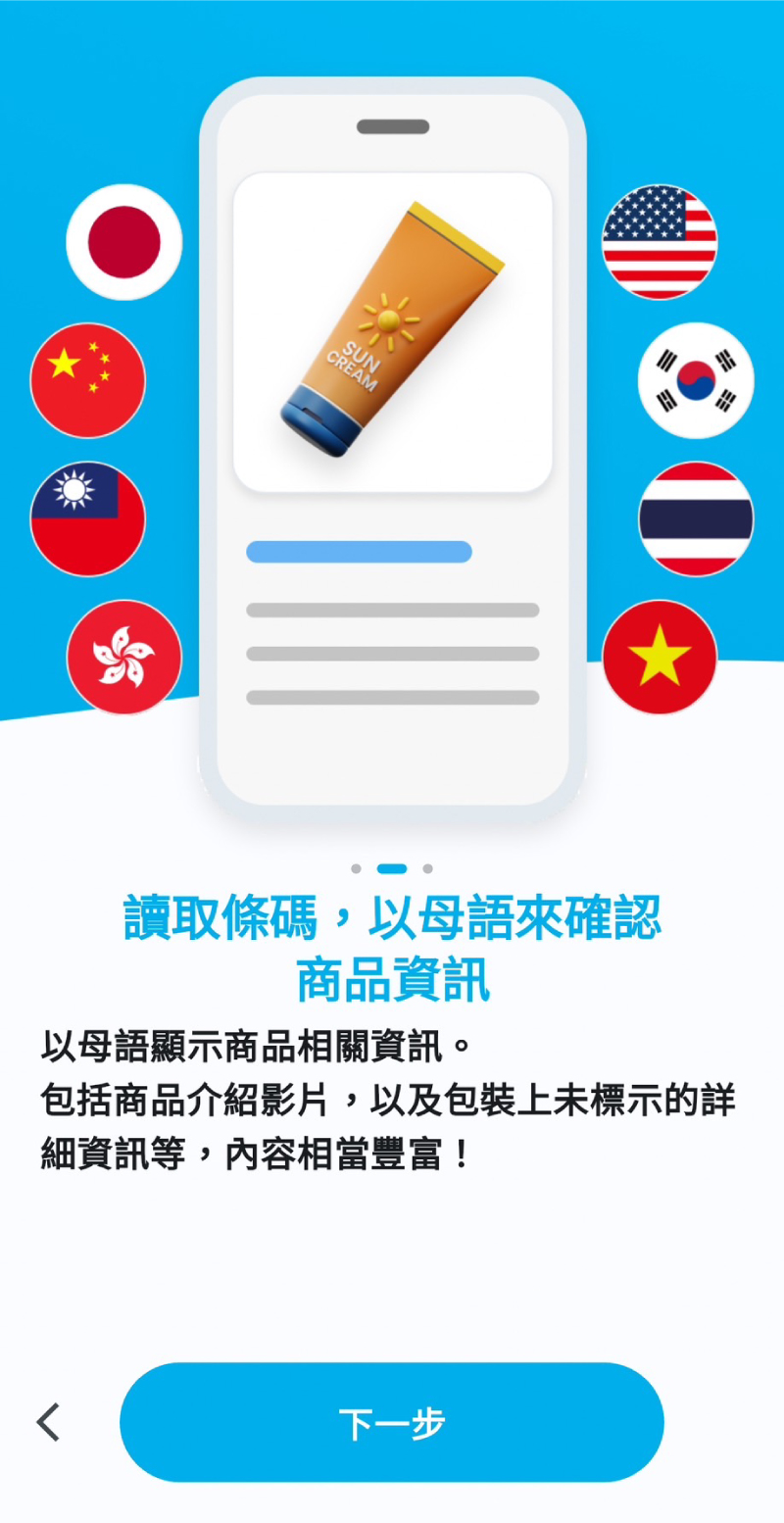Go back with the left arrow icon
The height and width of the screenshot is (1523, 784).
48,1422
